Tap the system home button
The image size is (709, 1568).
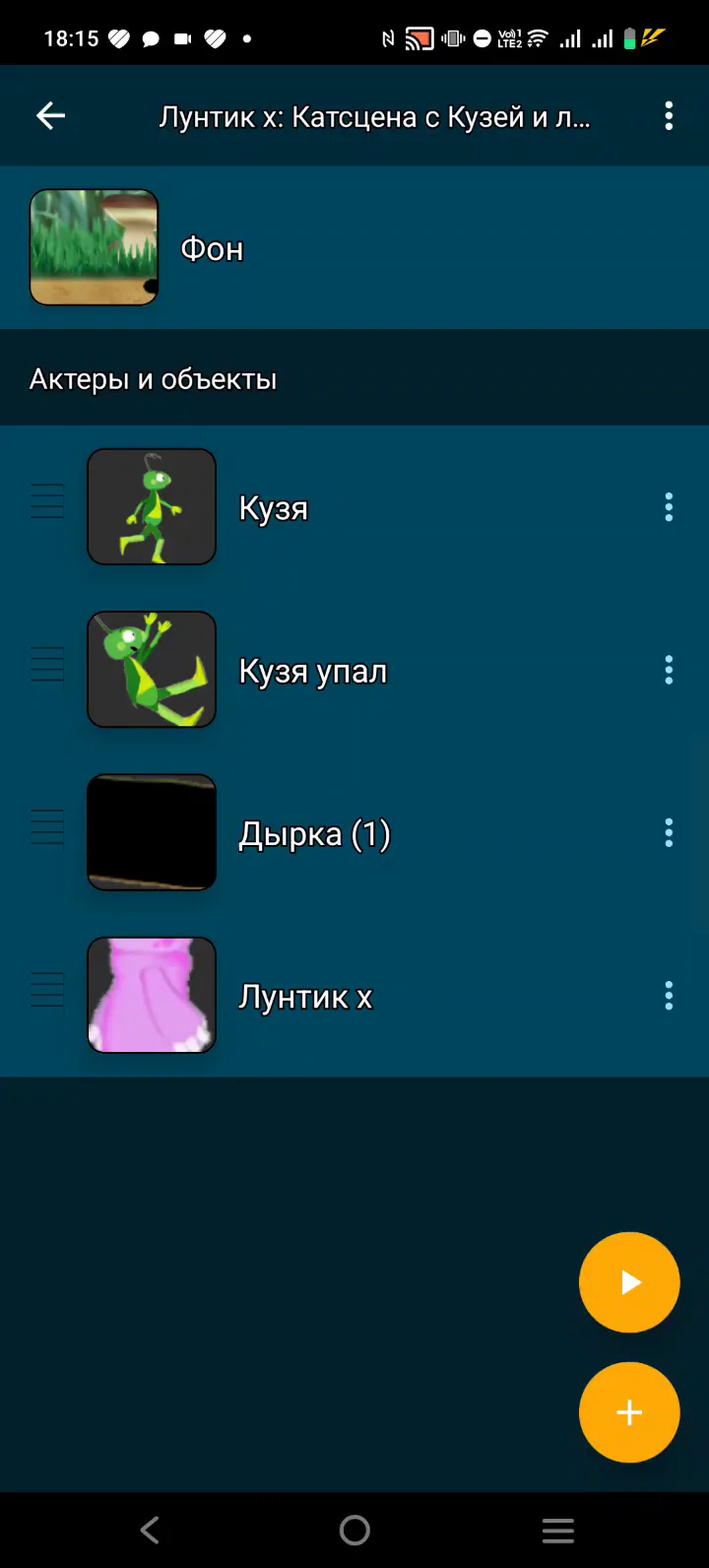click(354, 1530)
